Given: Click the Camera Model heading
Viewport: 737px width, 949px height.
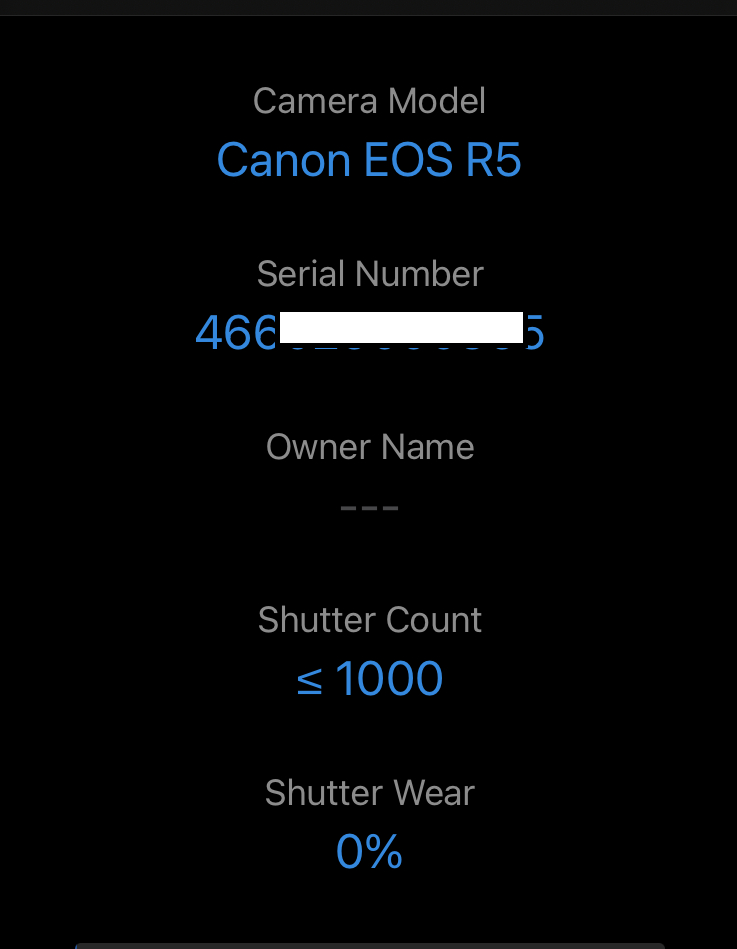Looking at the screenshot, I should 369,100.
